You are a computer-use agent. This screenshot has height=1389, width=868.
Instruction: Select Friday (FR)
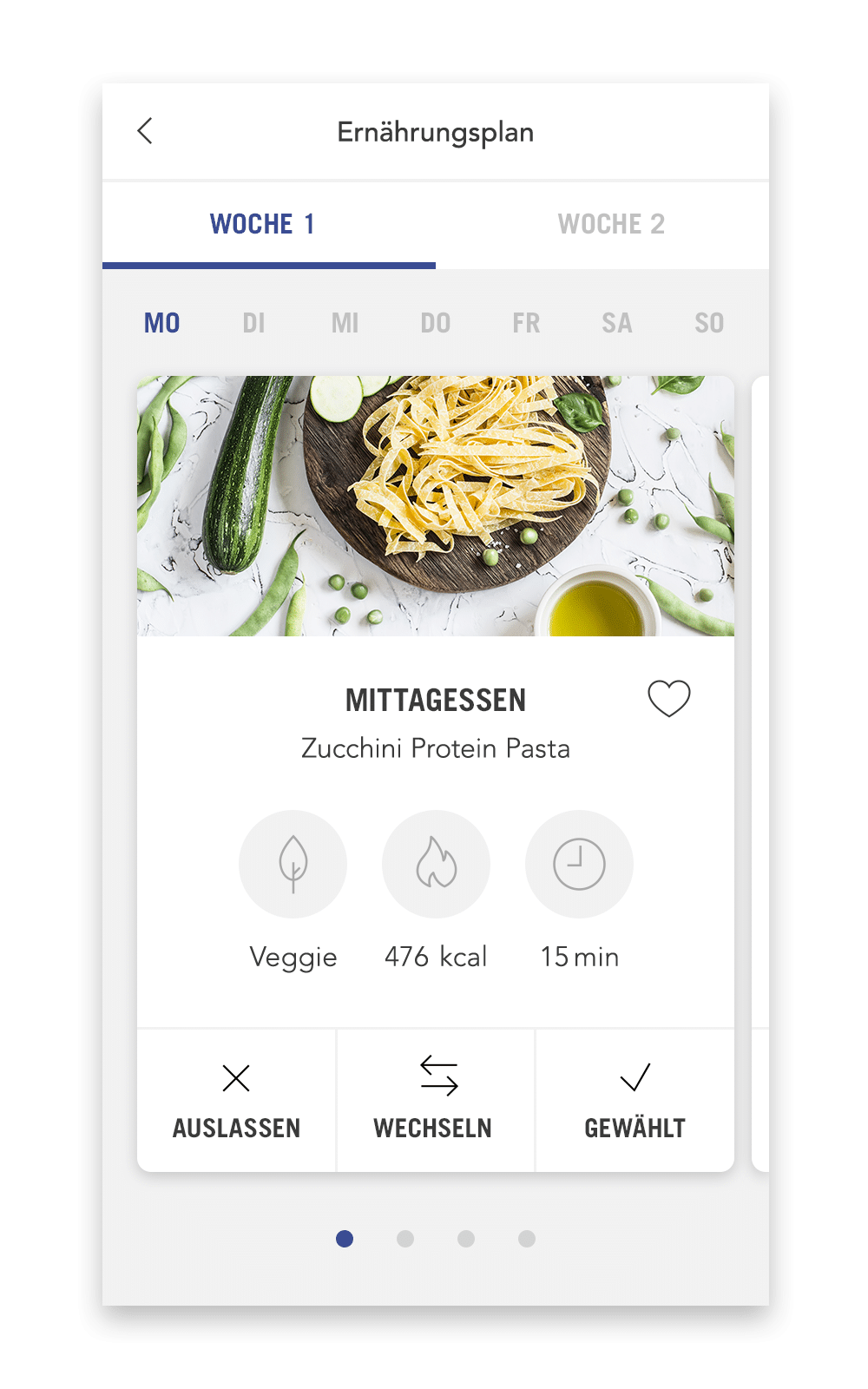pos(526,323)
